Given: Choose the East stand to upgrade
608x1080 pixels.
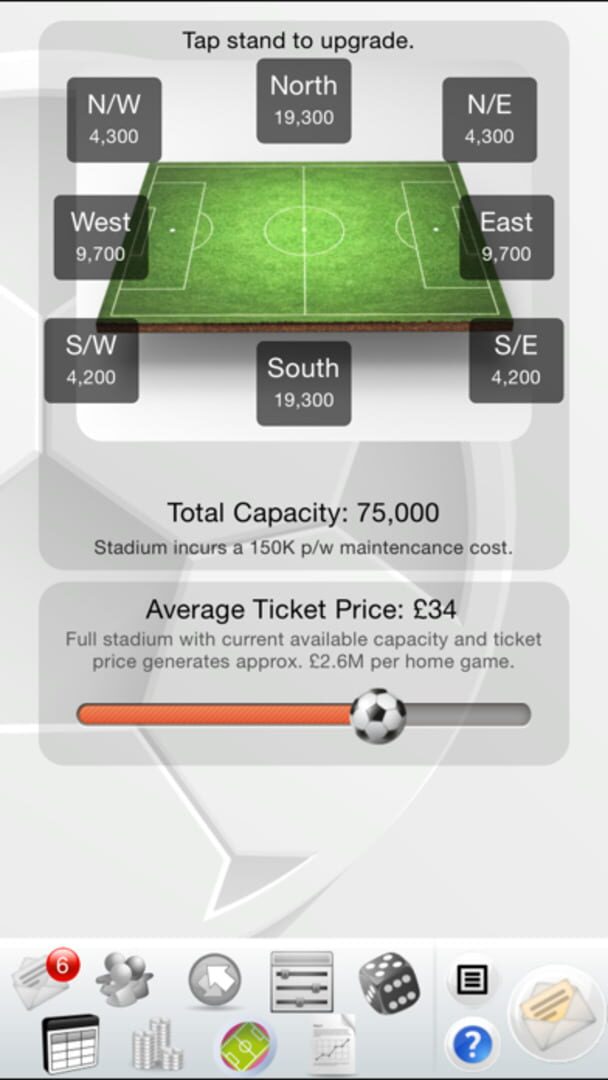Looking at the screenshot, I should point(506,236).
